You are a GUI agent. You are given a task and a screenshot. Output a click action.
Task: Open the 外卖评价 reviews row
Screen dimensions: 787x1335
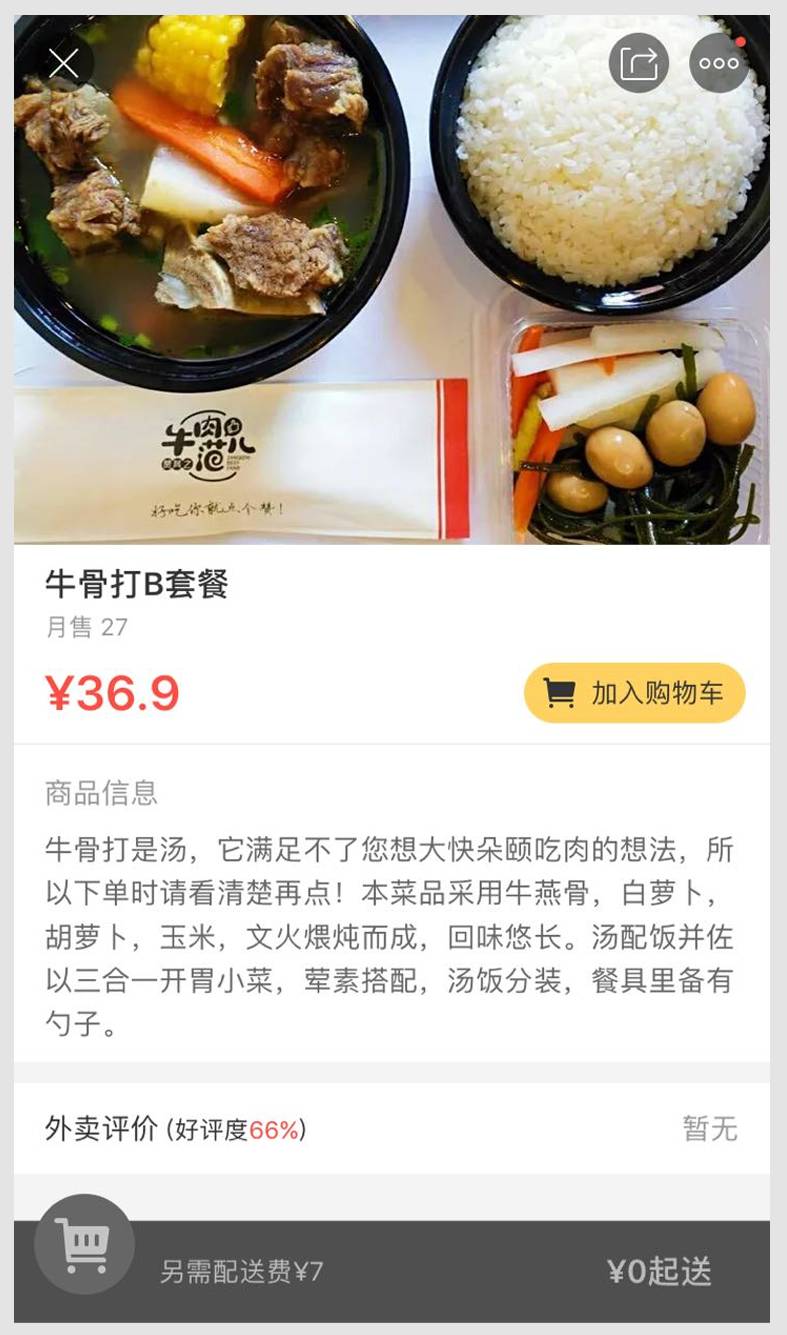click(391, 1129)
